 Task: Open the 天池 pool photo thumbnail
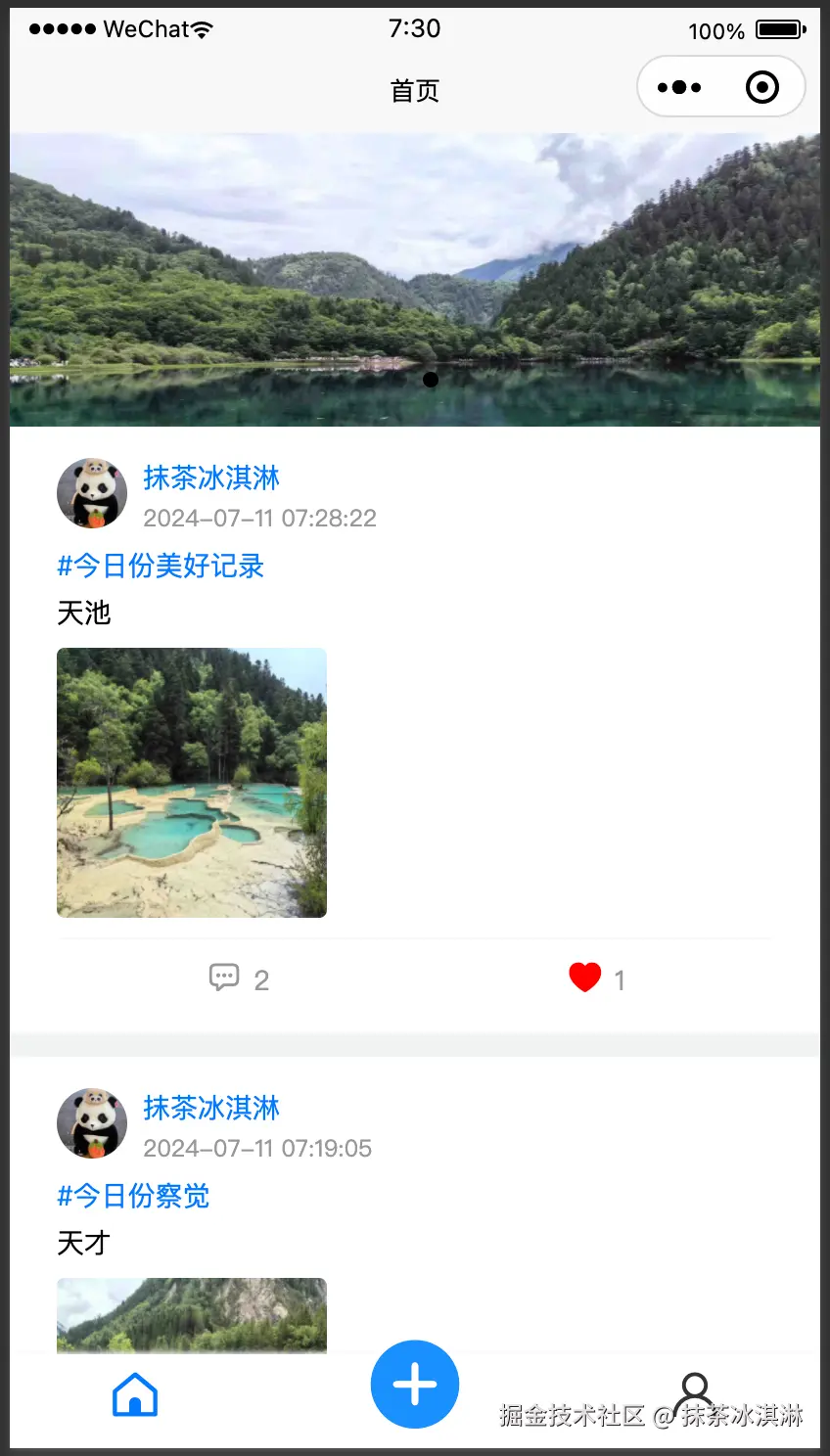click(x=191, y=782)
